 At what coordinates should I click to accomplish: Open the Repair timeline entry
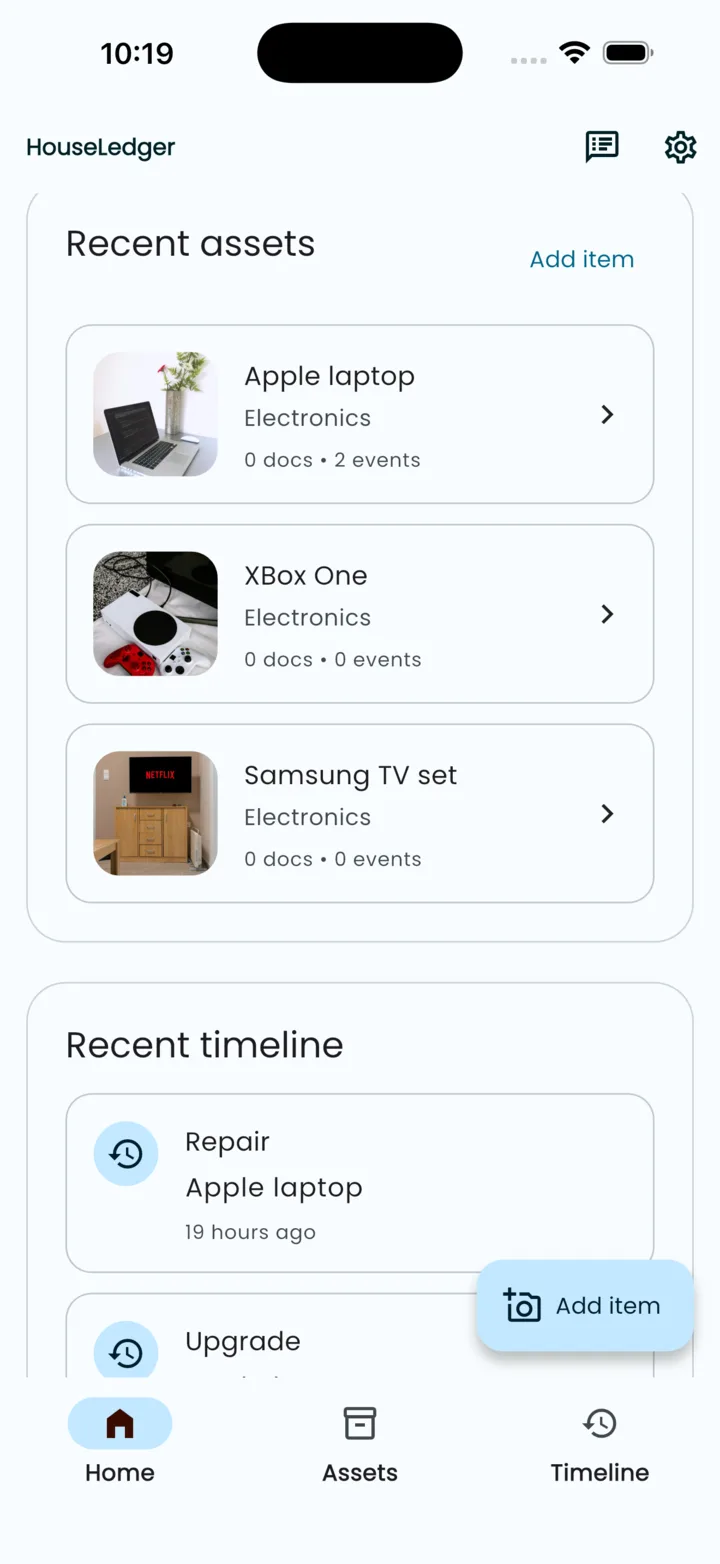(300, 1183)
